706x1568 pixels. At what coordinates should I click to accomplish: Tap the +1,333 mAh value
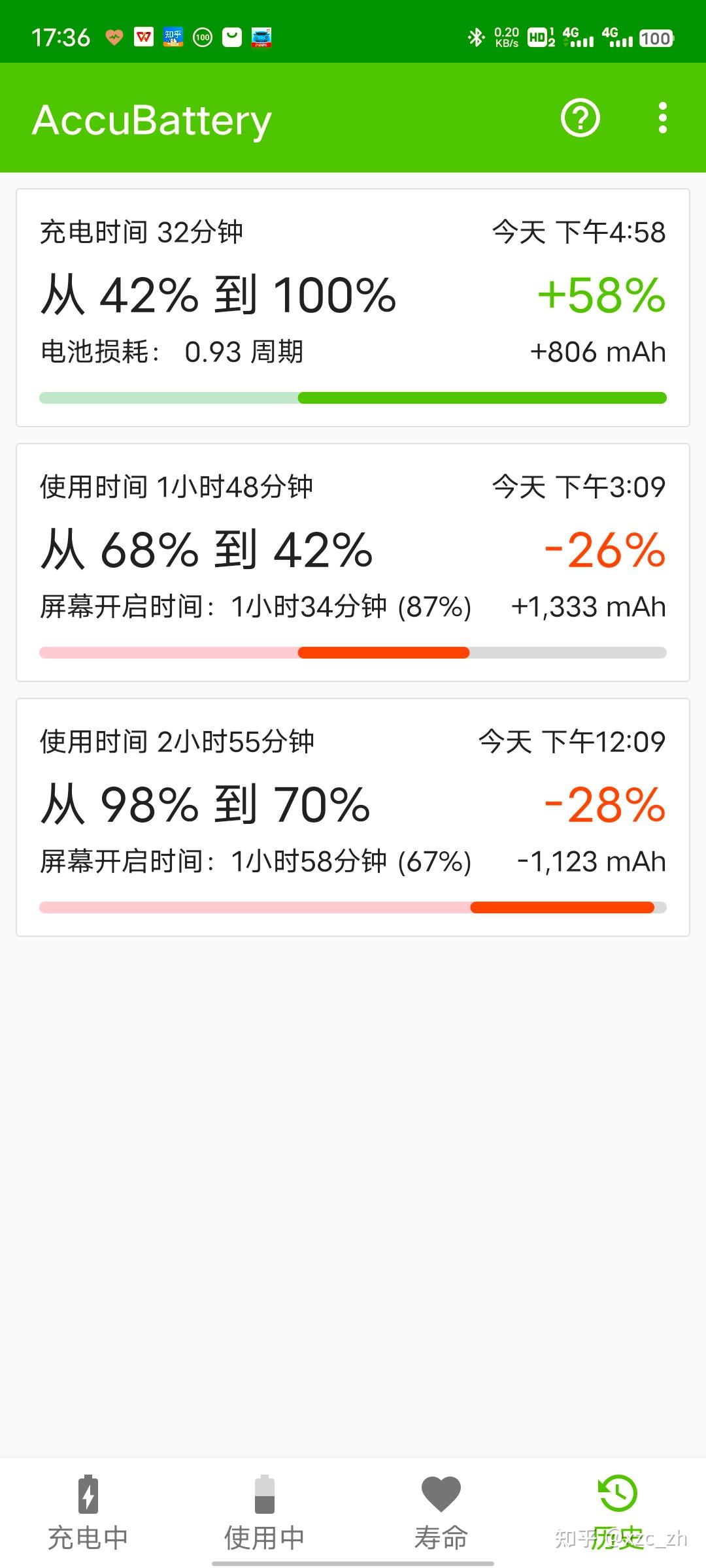(x=589, y=606)
